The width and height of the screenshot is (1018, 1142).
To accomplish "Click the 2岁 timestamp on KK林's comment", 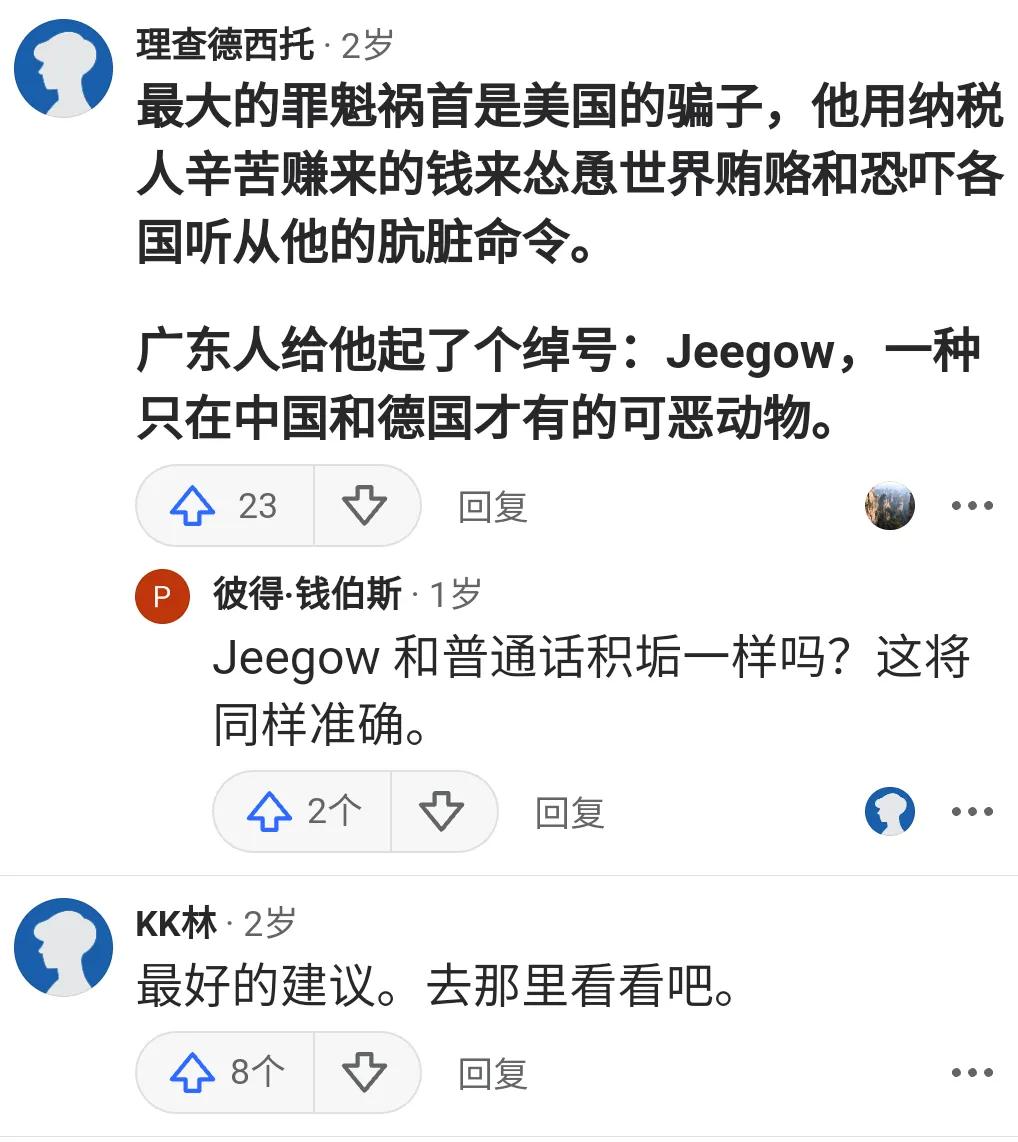I will click(x=271, y=924).
